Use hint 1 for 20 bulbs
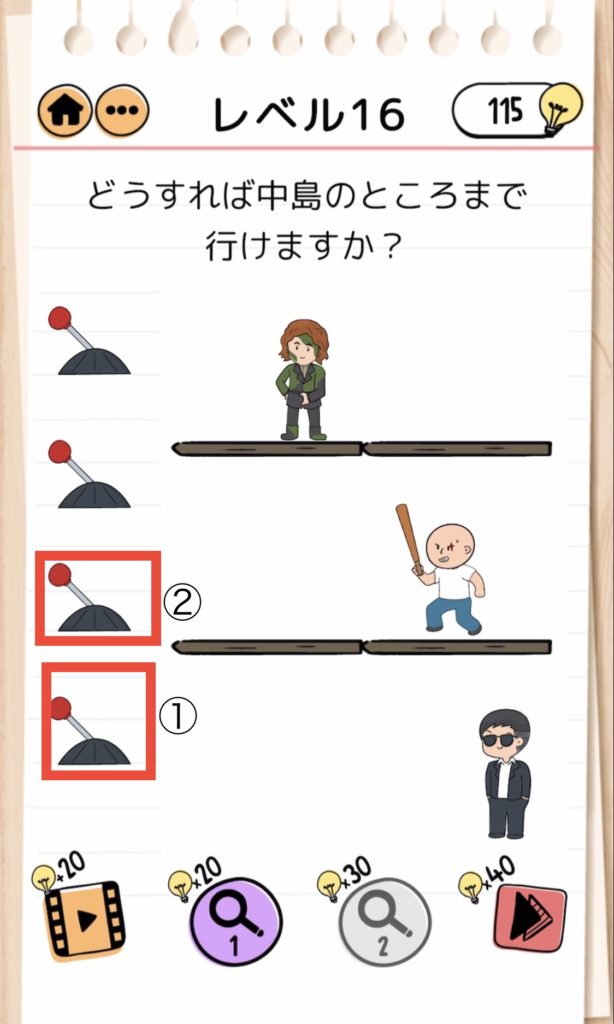Screen dimensions: 614x1024 (235, 921)
